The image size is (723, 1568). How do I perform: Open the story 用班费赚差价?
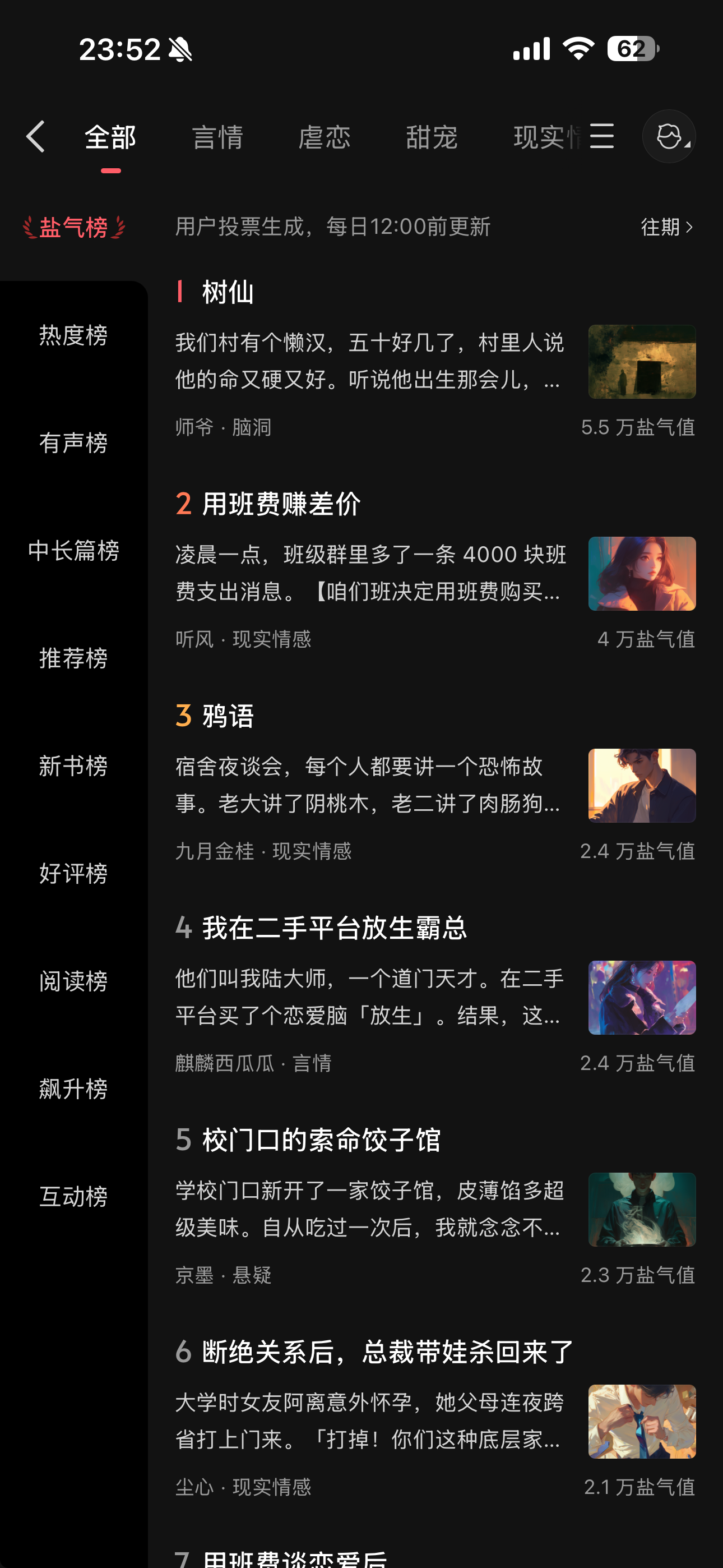tap(281, 505)
